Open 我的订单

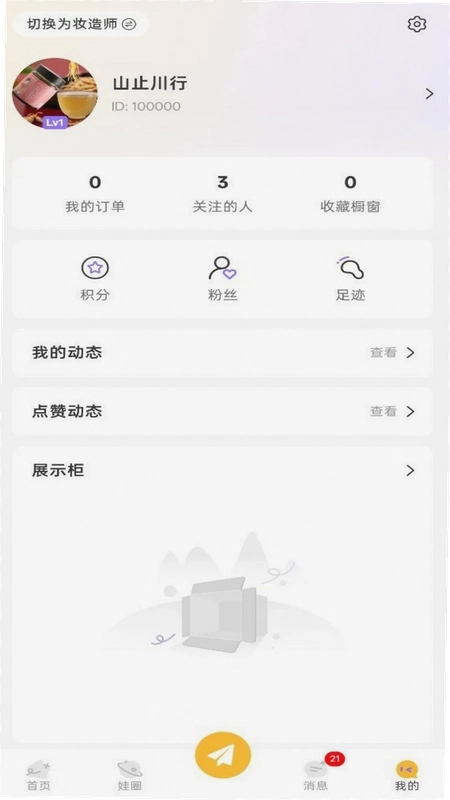[x=95, y=194]
